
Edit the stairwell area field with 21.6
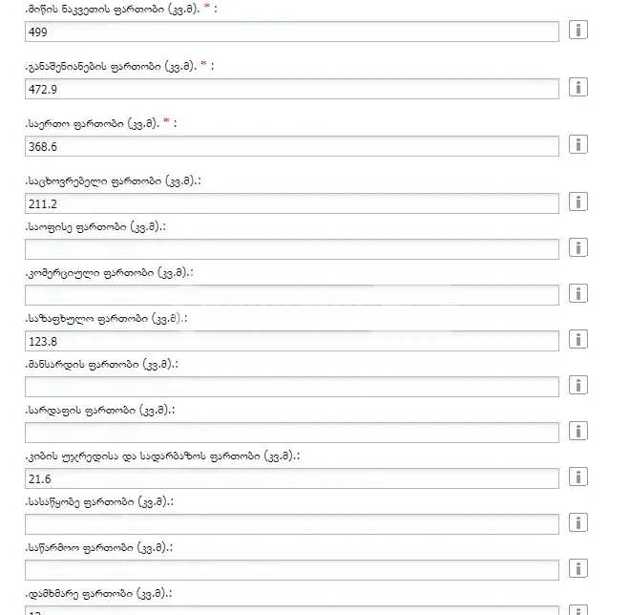tap(291, 479)
